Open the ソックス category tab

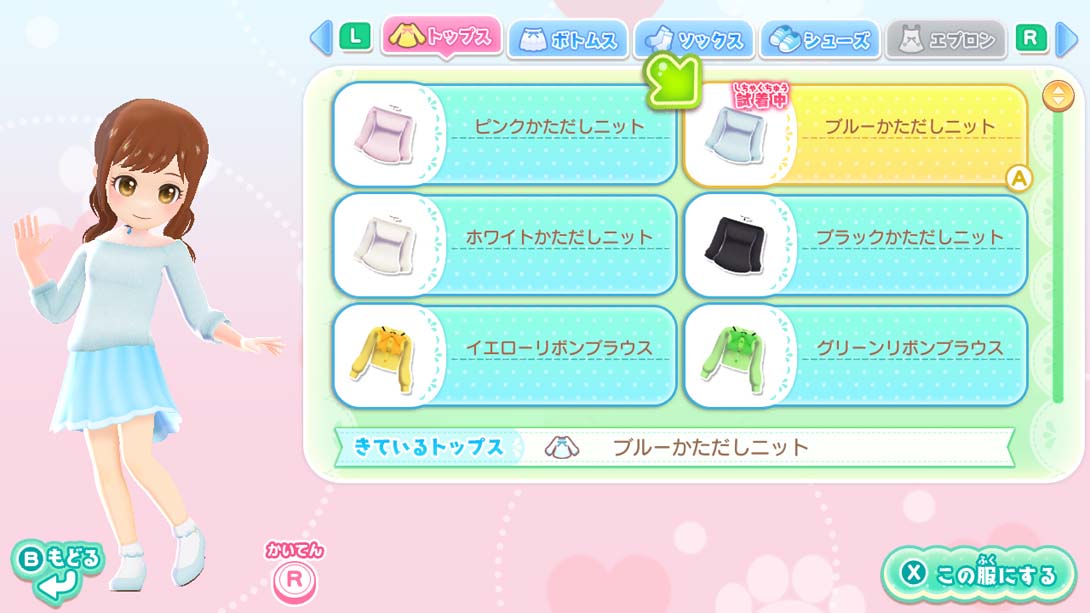(694, 40)
